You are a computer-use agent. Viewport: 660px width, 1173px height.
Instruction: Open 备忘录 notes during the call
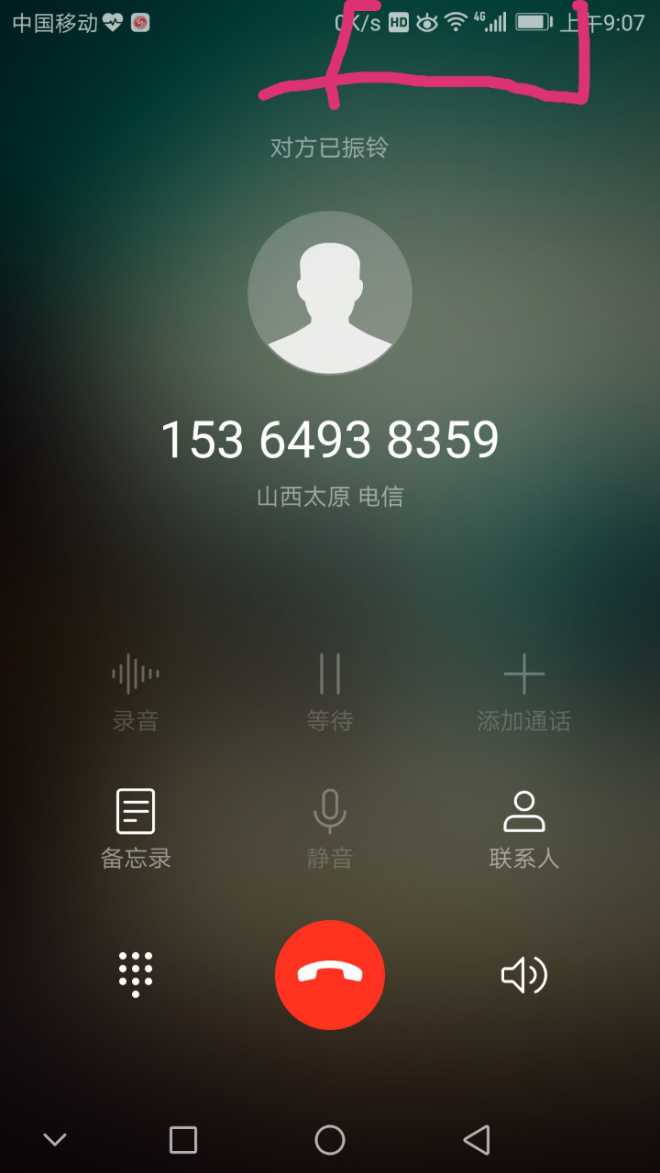tap(136, 827)
